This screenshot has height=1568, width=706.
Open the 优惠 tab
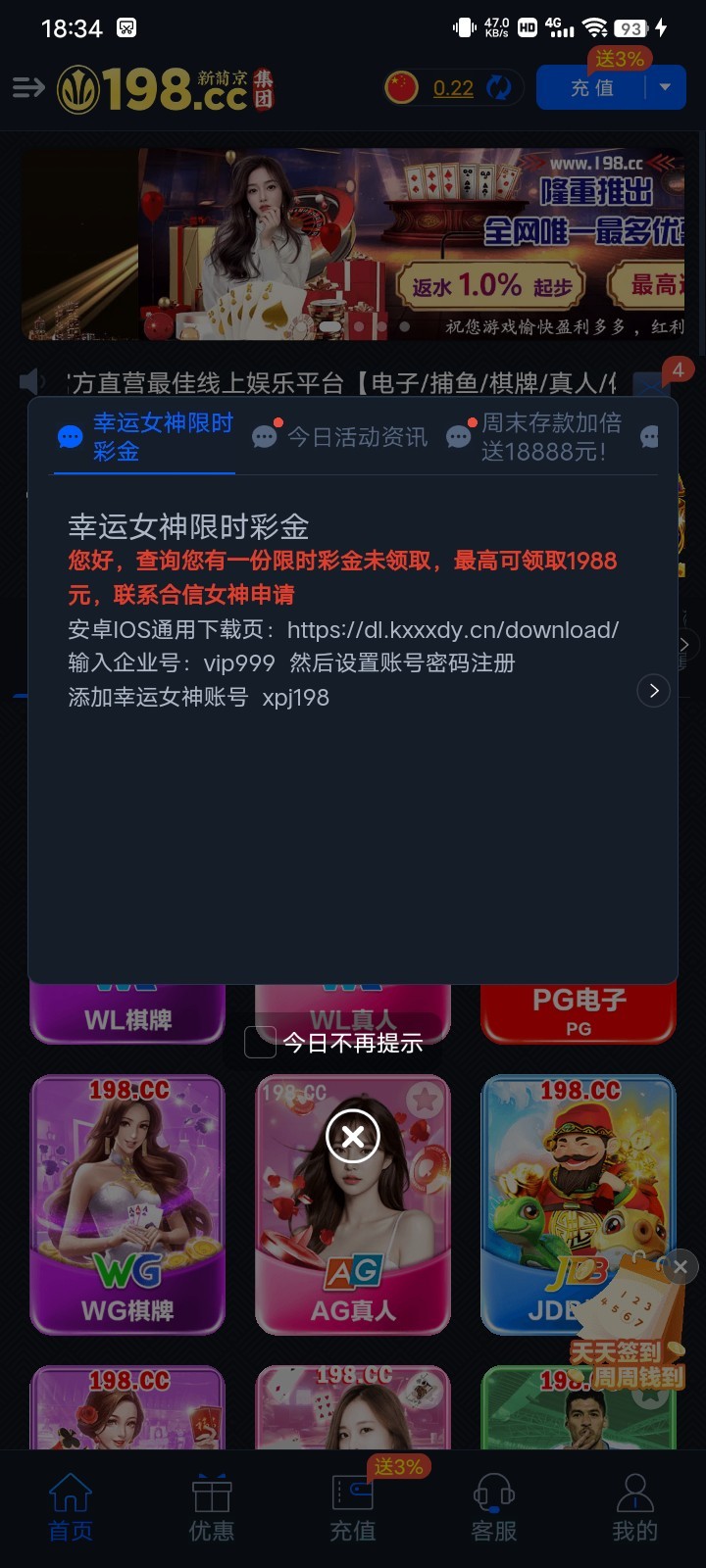(212, 1509)
